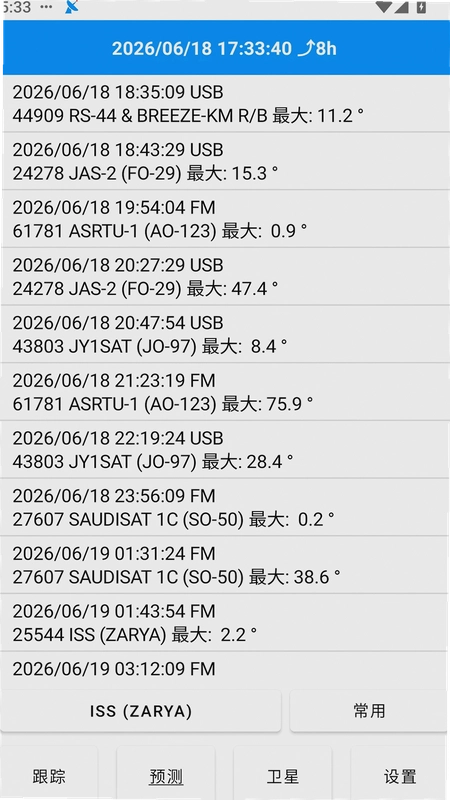Viewport: 450px width, 800px height.
Task: Go to the 卫星 tab
Action: pyautogui.click(x=283, y=777)
